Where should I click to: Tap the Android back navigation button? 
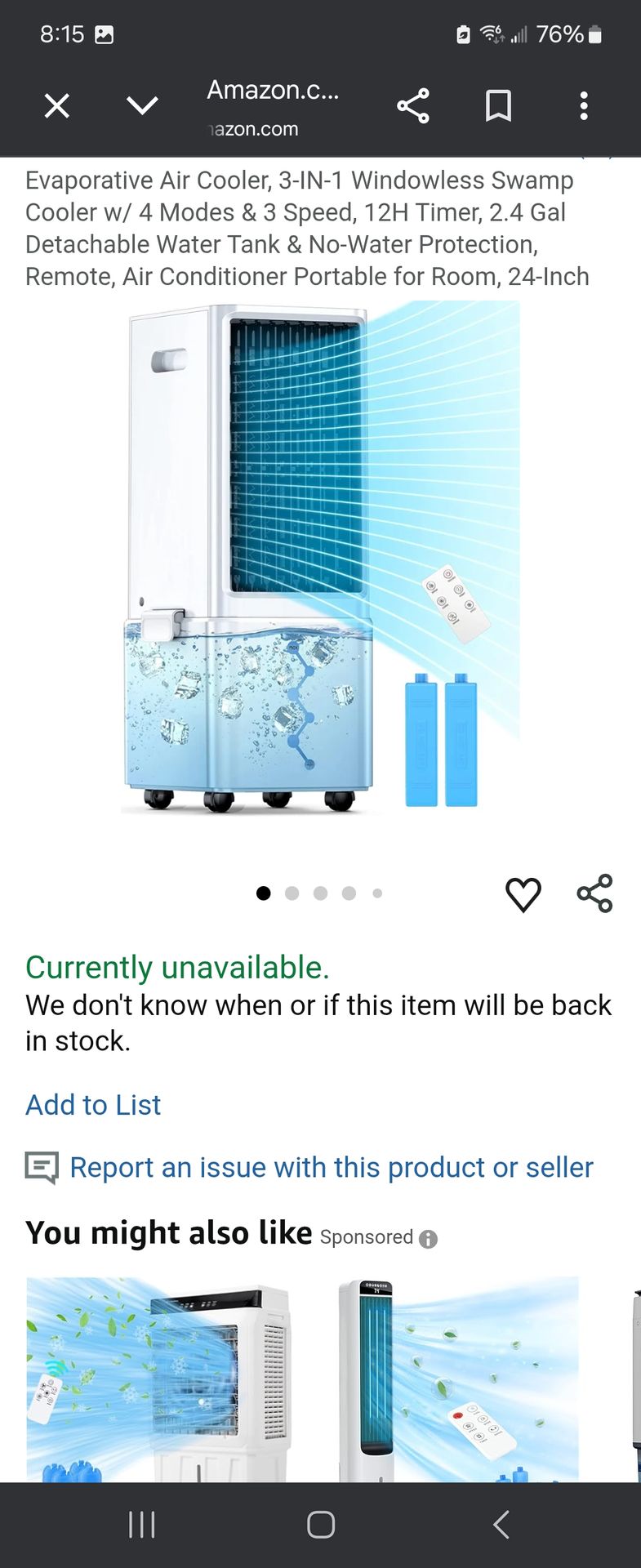[500, 1524]
